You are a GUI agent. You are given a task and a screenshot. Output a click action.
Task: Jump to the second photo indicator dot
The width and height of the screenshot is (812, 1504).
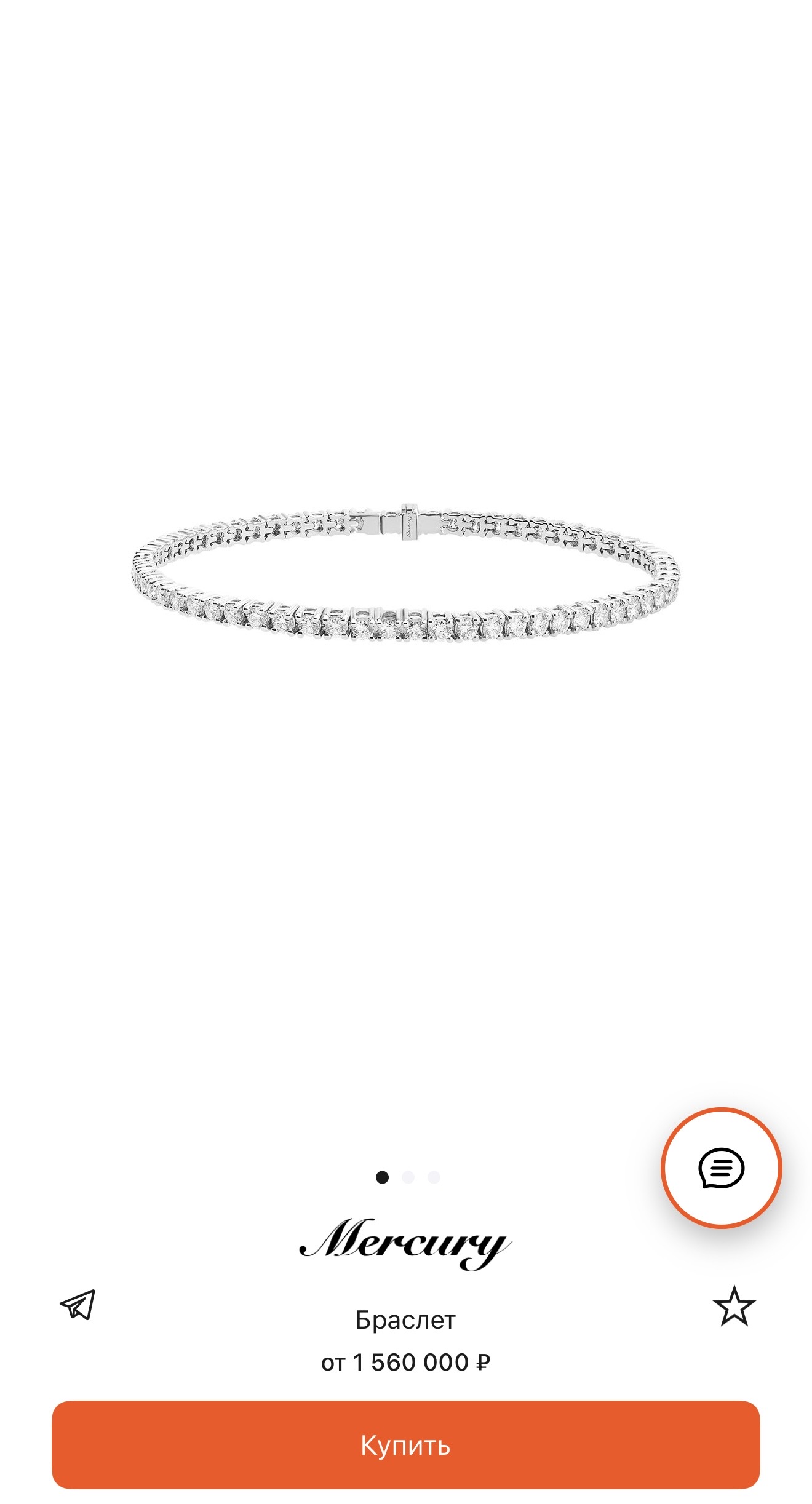pyautogui.click(x=408, y=1177)
